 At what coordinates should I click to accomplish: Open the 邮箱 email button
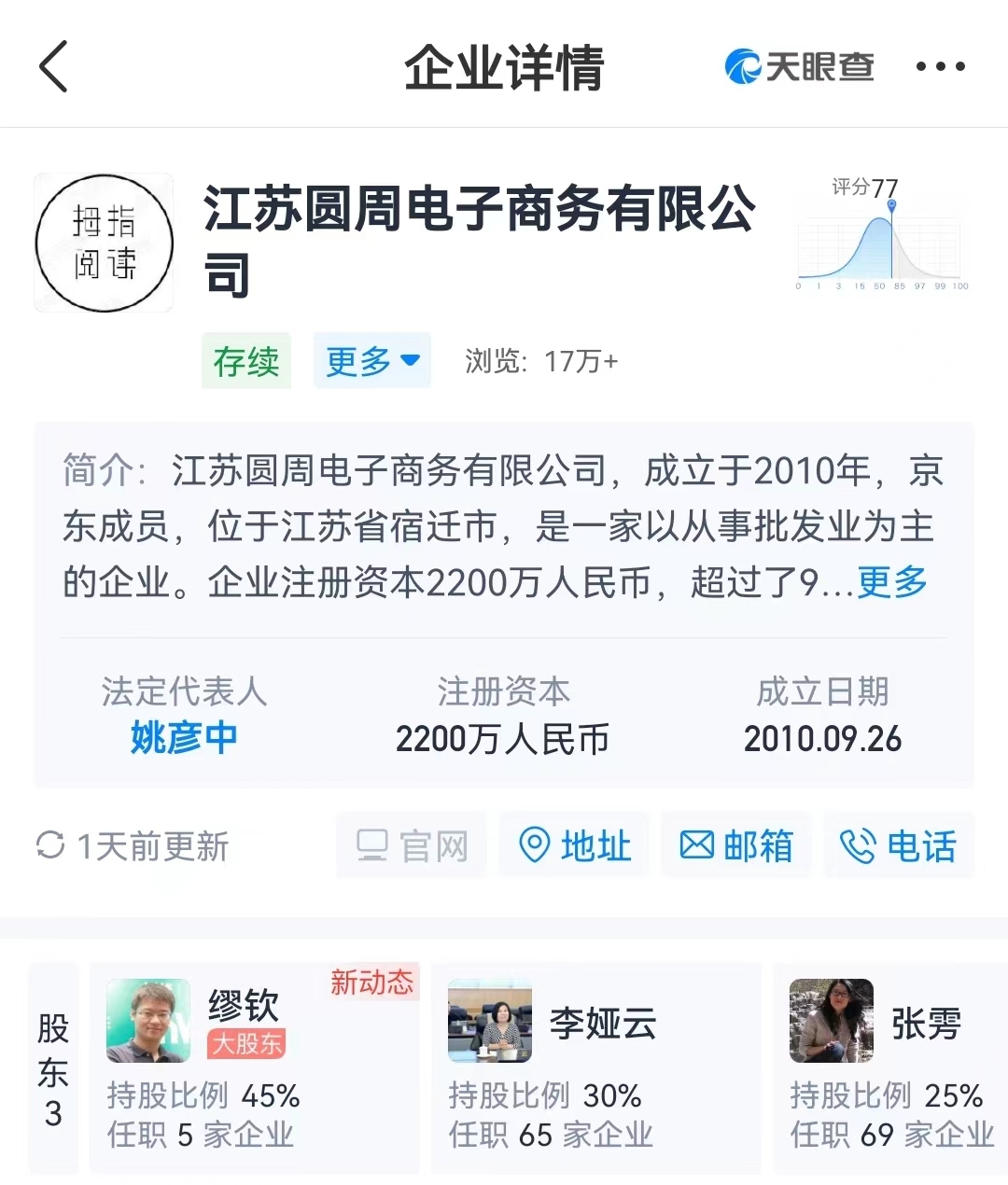tap(736, 846)
